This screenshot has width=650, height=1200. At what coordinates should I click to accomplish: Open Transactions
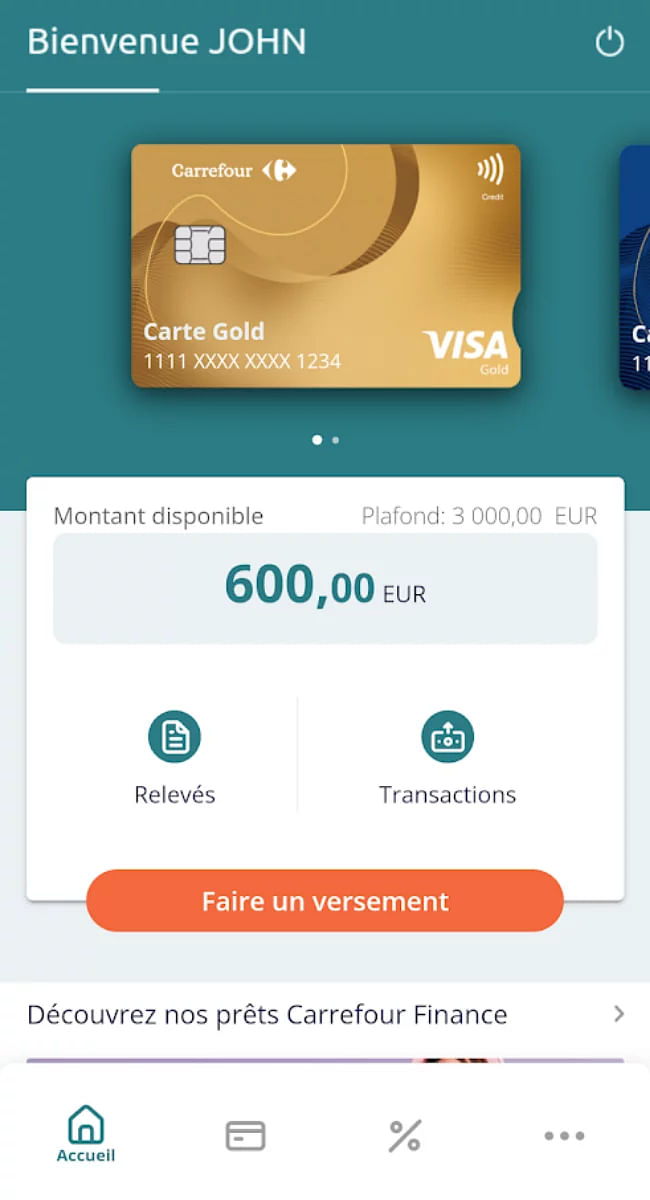pos(447,758)
